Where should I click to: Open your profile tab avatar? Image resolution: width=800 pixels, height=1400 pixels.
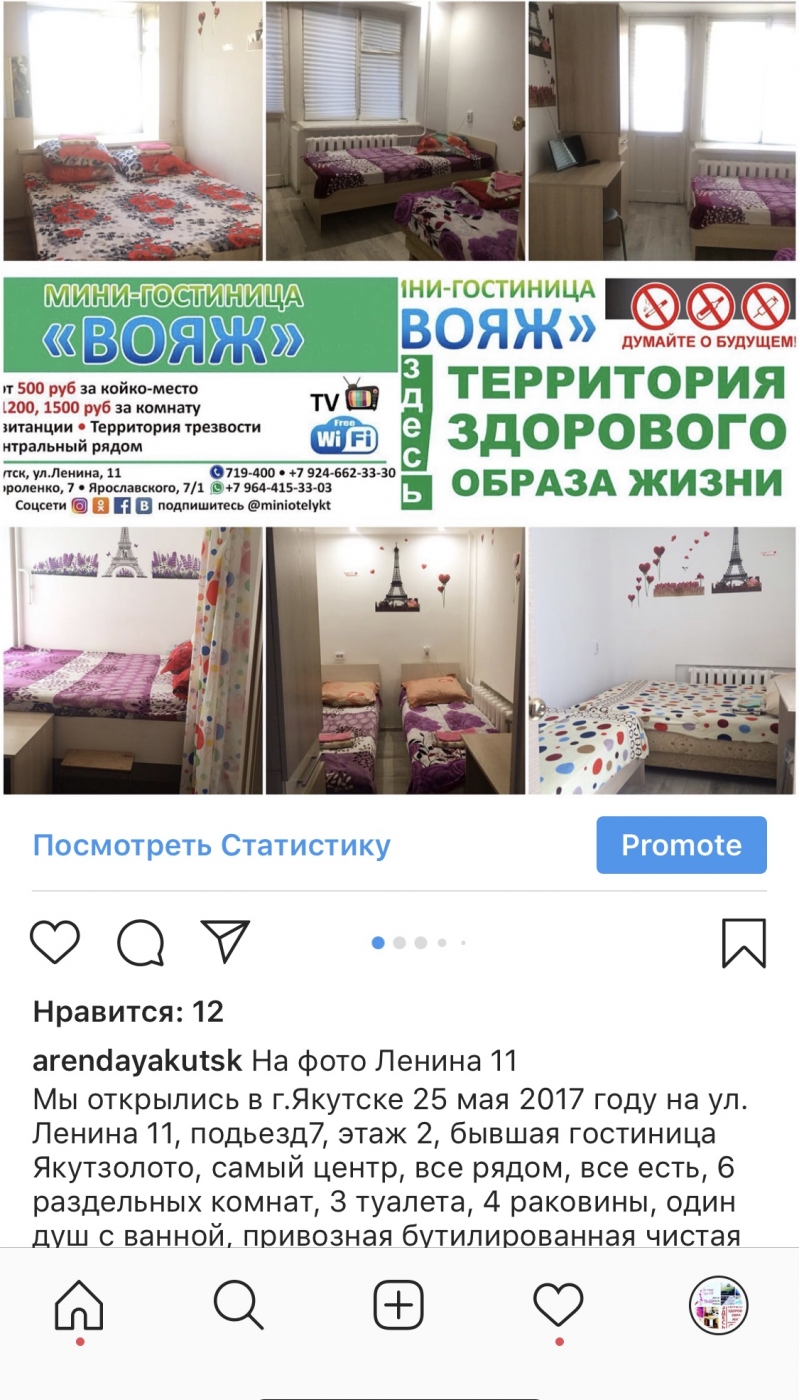point(719,1305)
